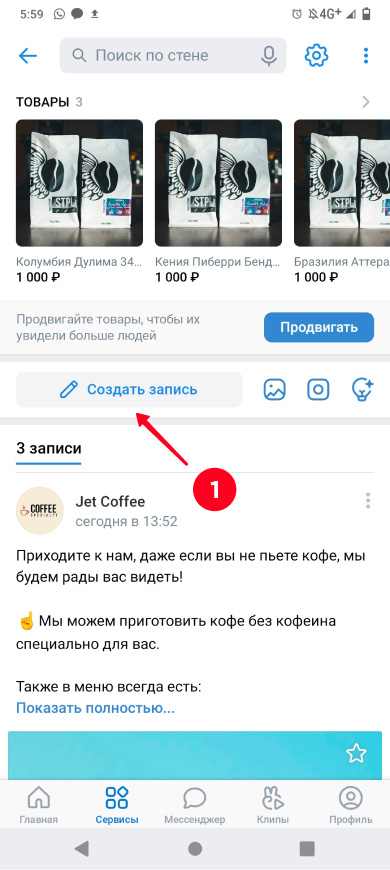Open the Клипы tab

coord(272,804)
